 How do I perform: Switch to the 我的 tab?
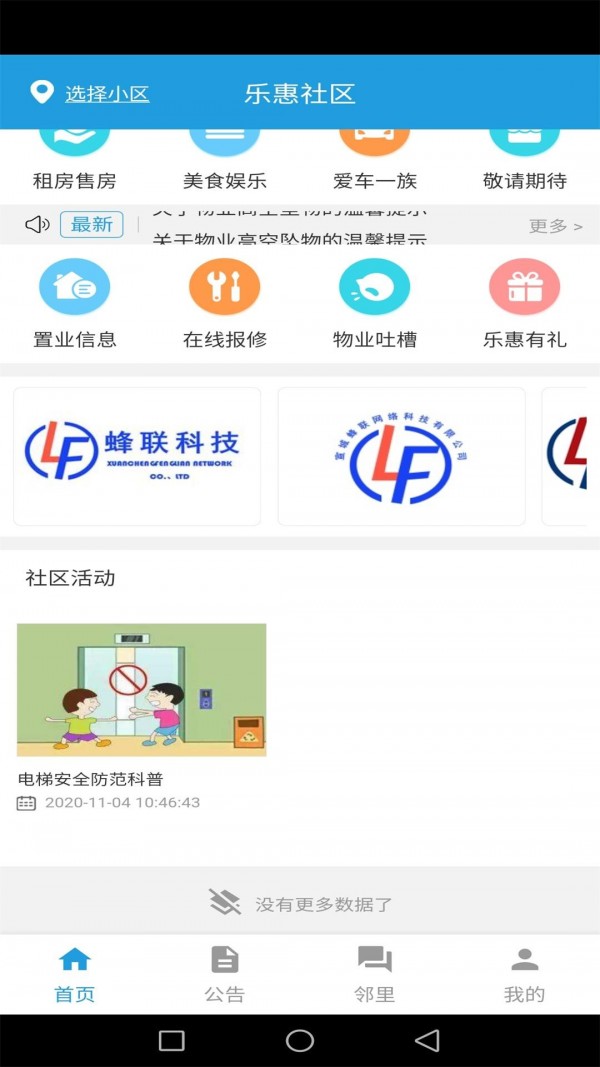point(525,975)
